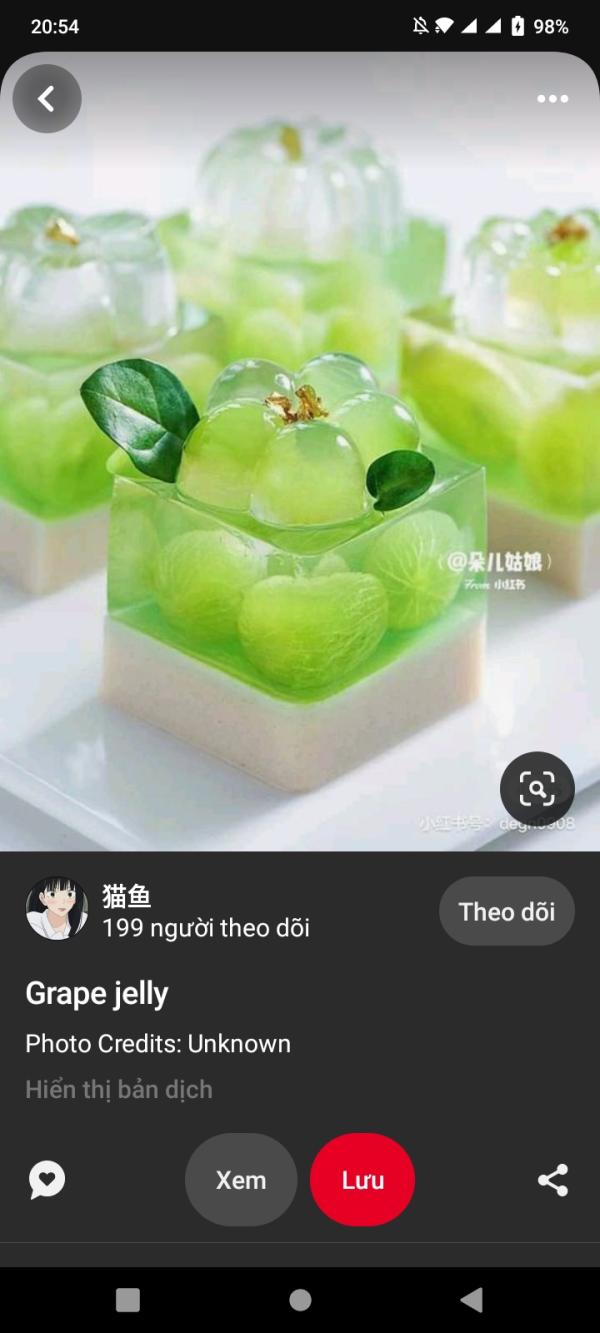
Task: Show translation via Hiển thị bản dịch
Action: click(x=119, y=1089)
